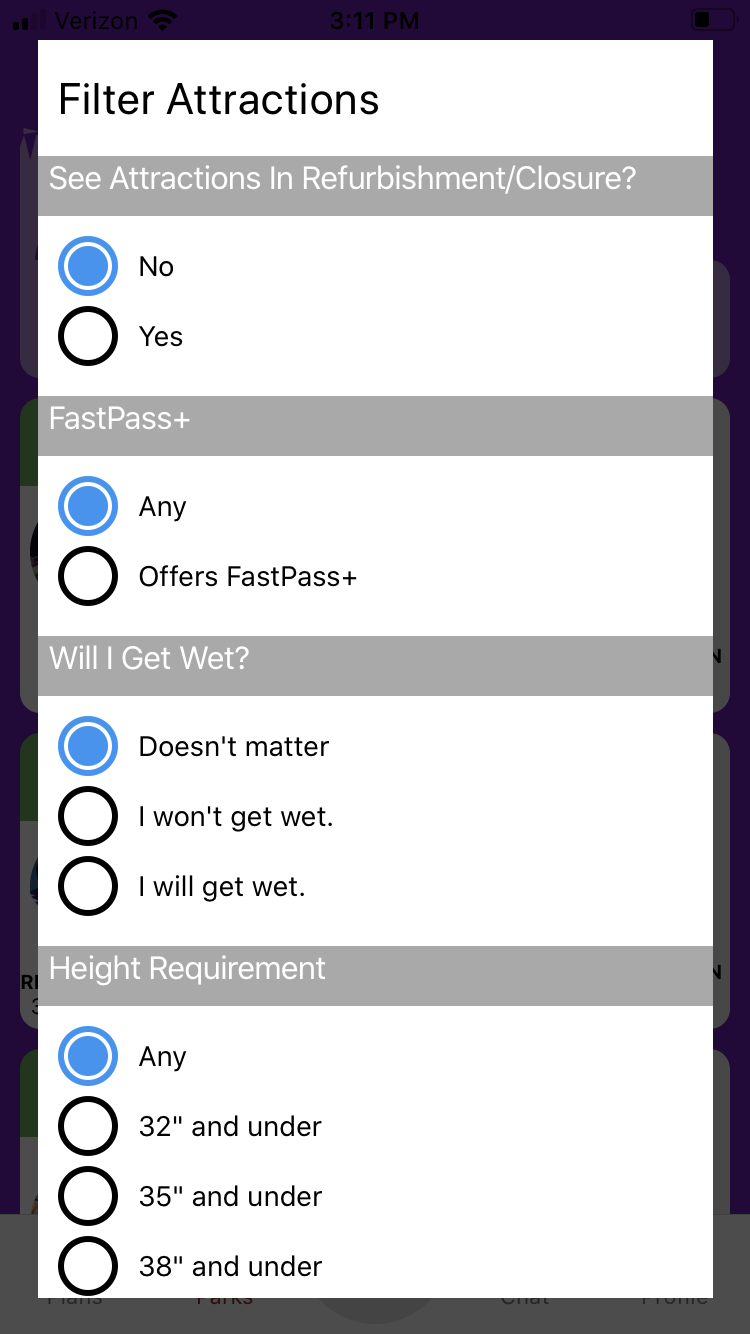
Task: Choose Any under Height Requirement
Action: tap(88, 1056)
